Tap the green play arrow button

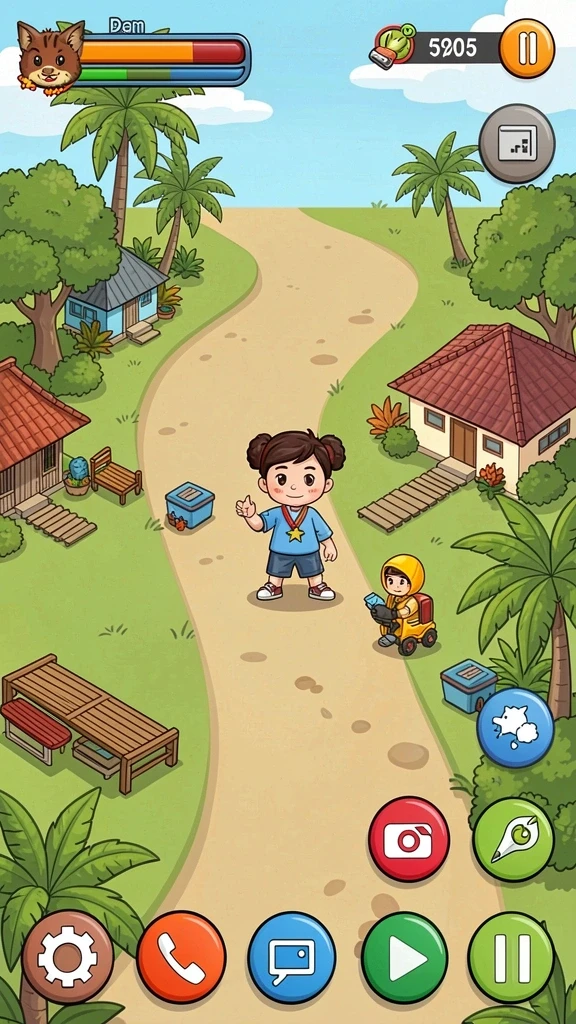tap(404, 957)
